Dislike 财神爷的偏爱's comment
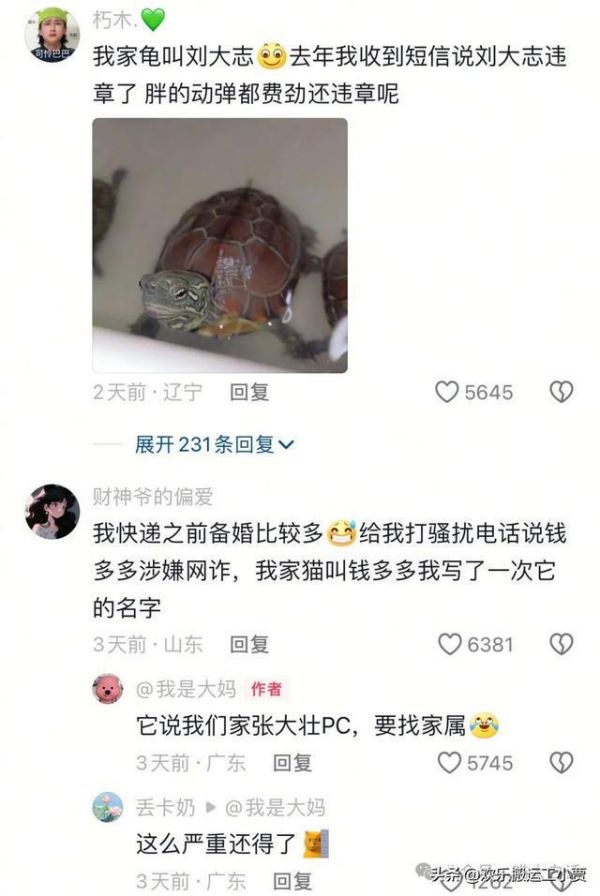Viewport: 600px width, 896px height. click(561, 644)
